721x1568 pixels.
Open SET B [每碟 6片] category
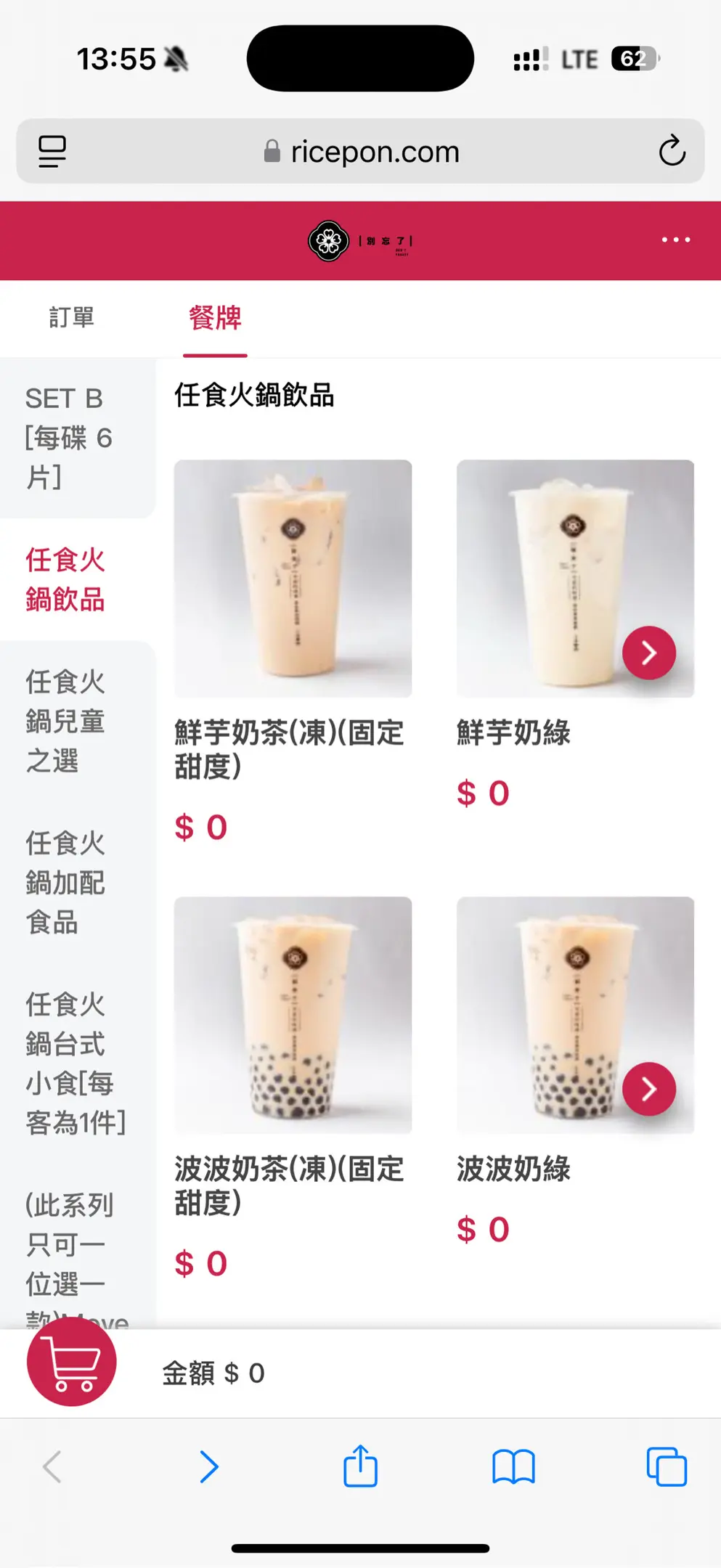(x=69, y=438)
